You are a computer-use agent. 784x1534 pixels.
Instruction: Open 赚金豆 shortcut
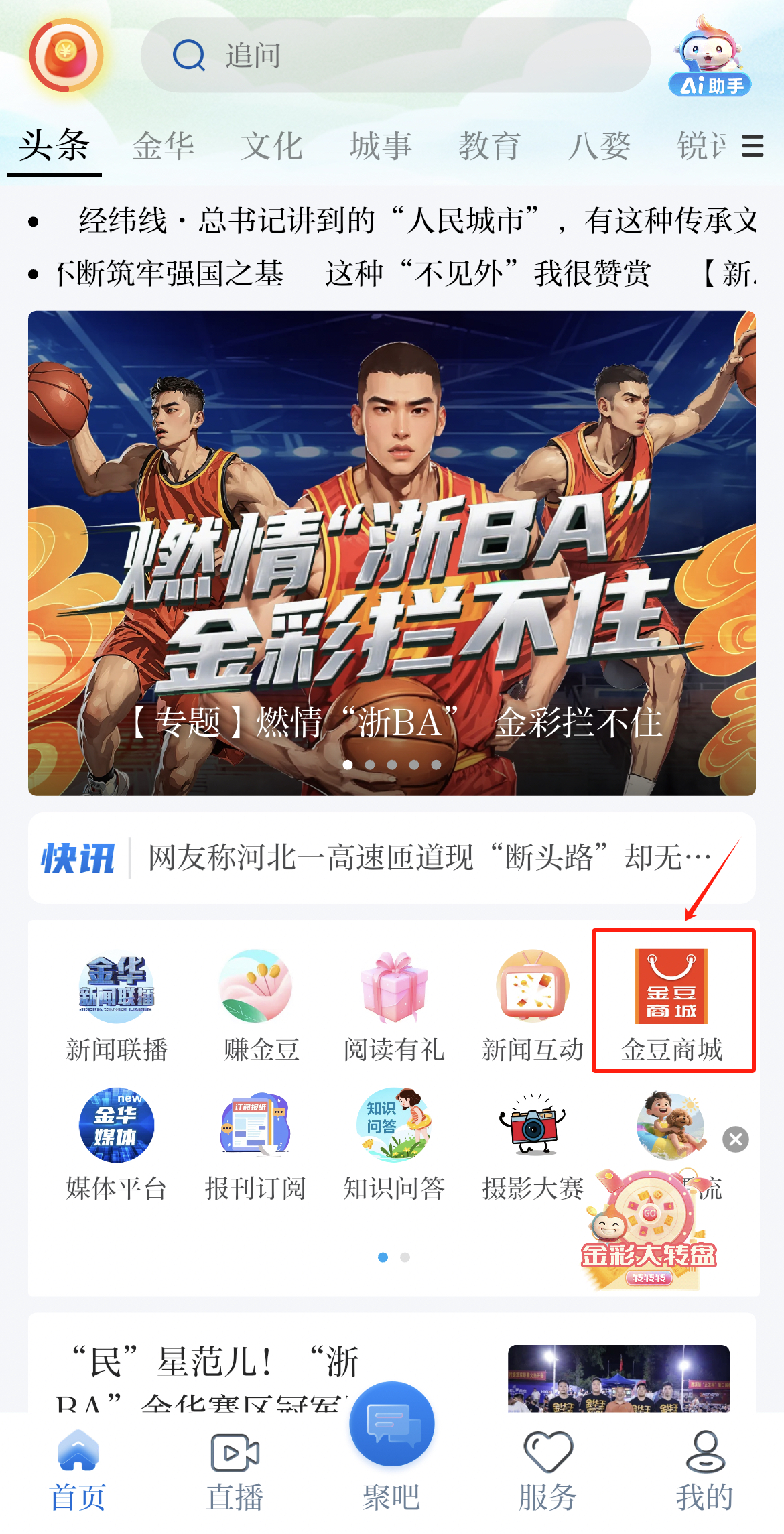(x=255, y=1005)
